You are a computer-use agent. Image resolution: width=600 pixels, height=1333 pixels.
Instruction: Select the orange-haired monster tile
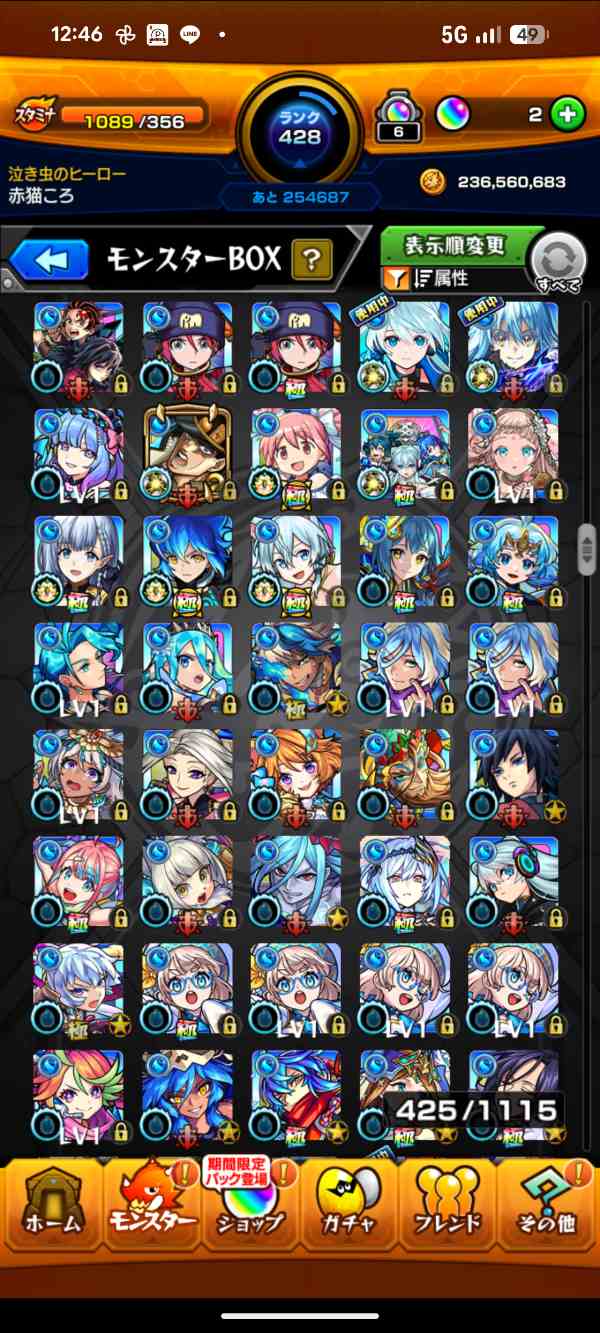(x=296, y=775)
